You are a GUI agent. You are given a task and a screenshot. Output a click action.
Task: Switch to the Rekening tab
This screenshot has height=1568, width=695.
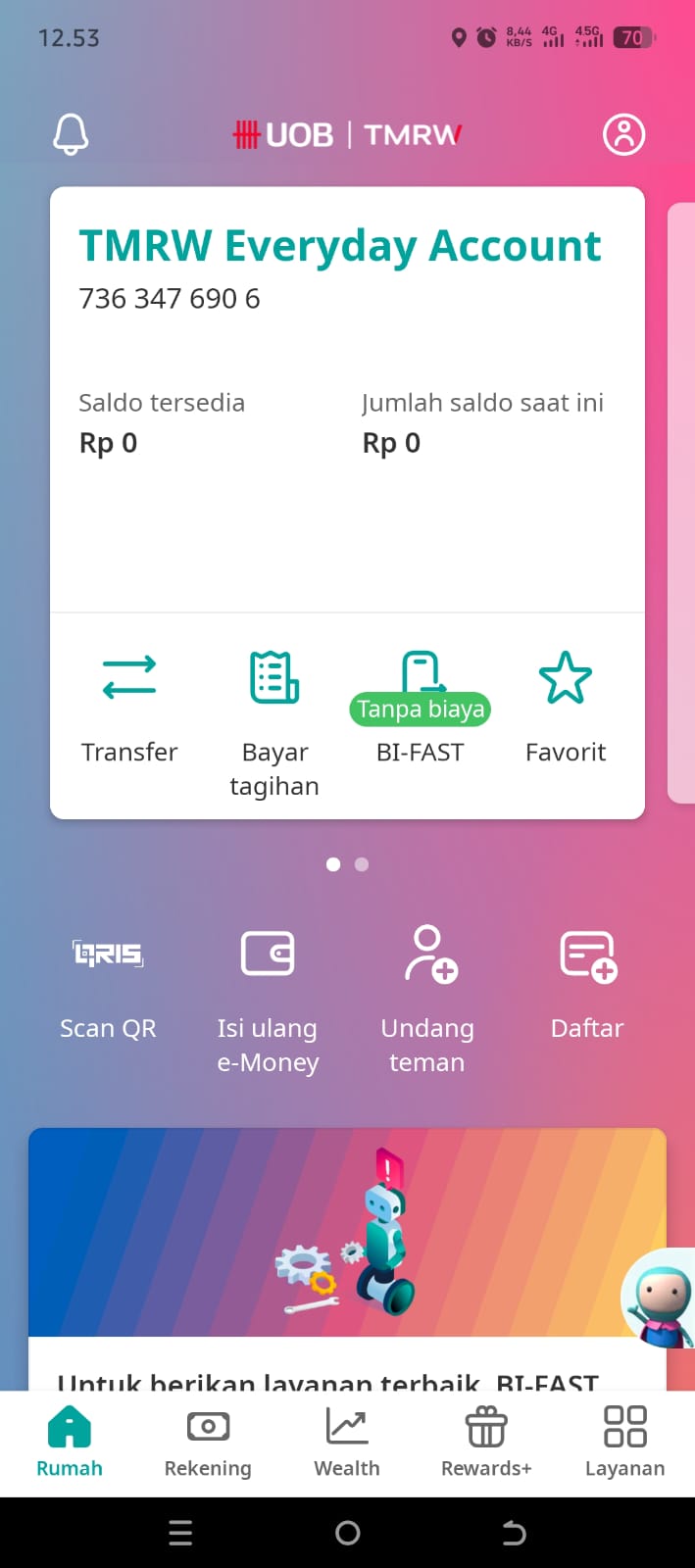tap(208, 1442)
